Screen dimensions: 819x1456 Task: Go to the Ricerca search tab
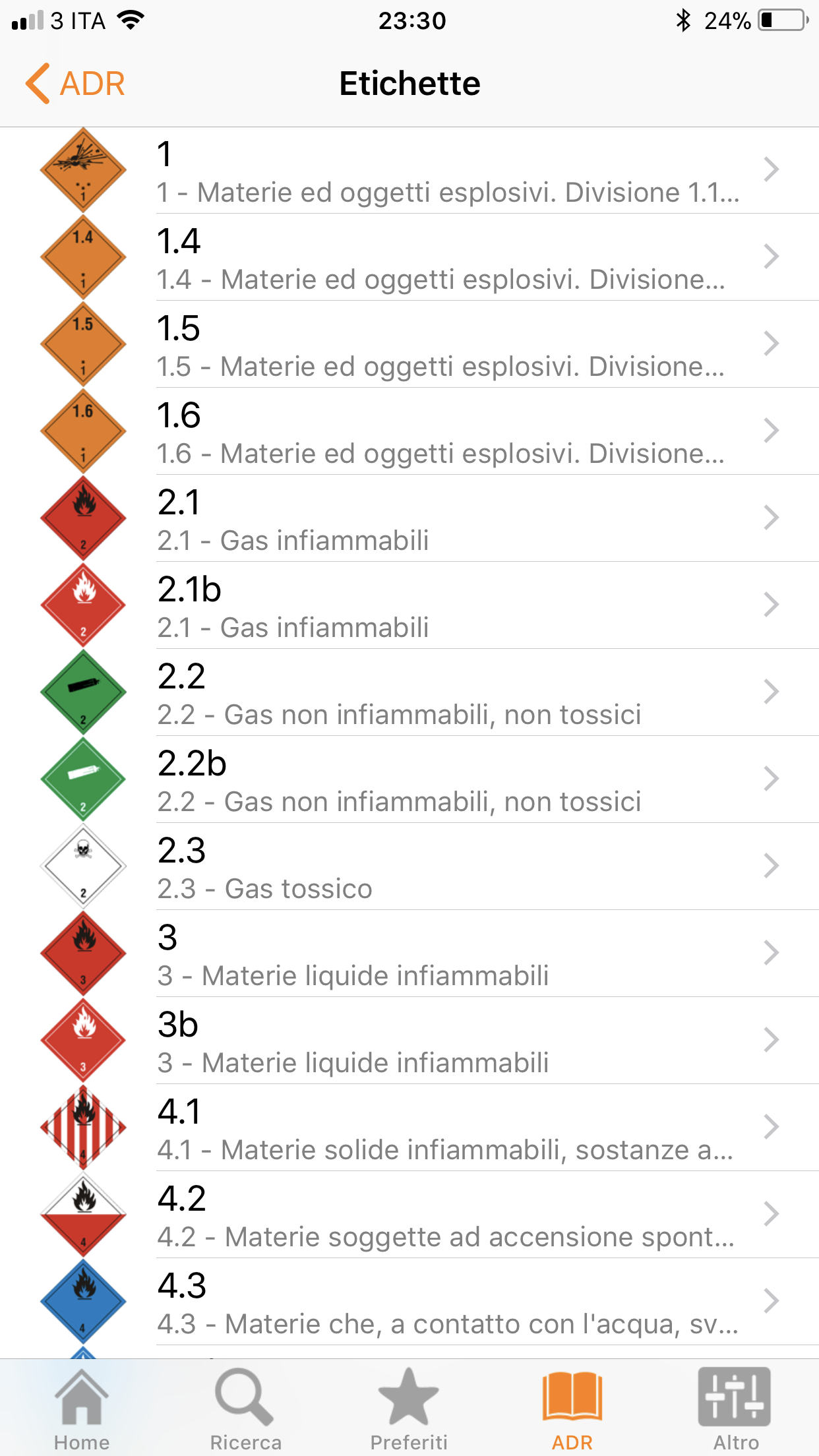245,1409
